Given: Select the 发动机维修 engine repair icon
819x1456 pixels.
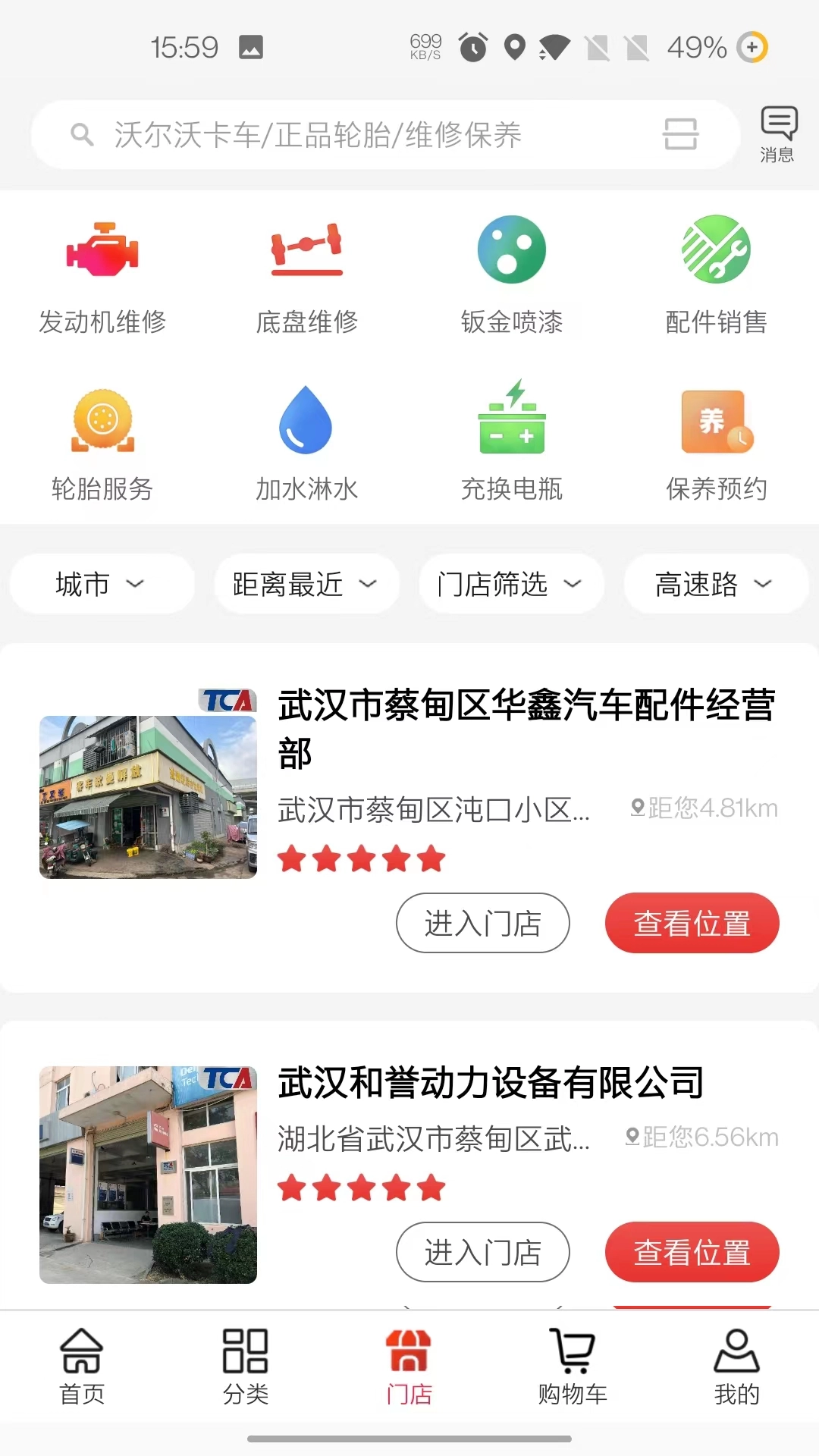Looking at the screenshot, I should [104, 273].
